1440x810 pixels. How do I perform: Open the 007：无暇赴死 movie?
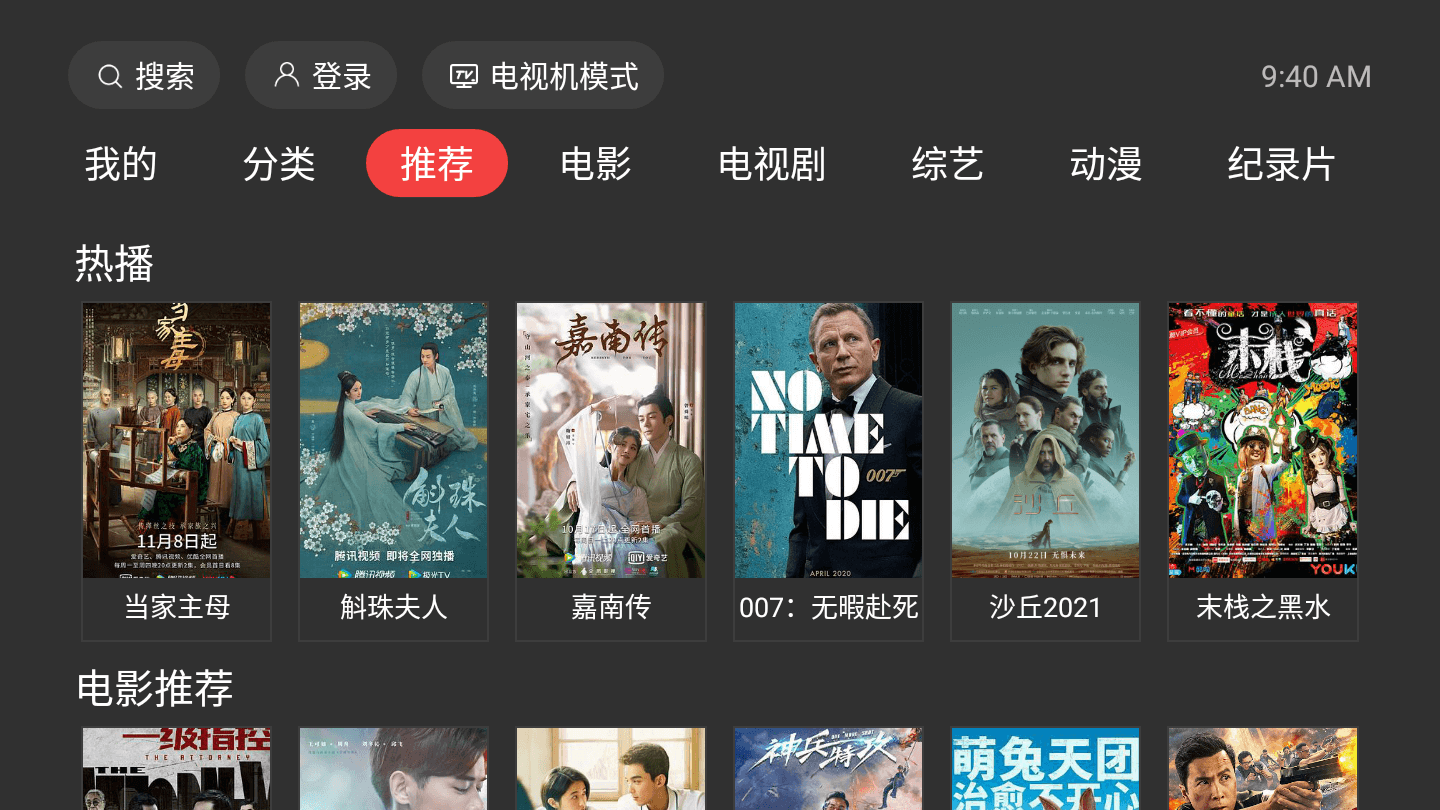pos(828,470)
